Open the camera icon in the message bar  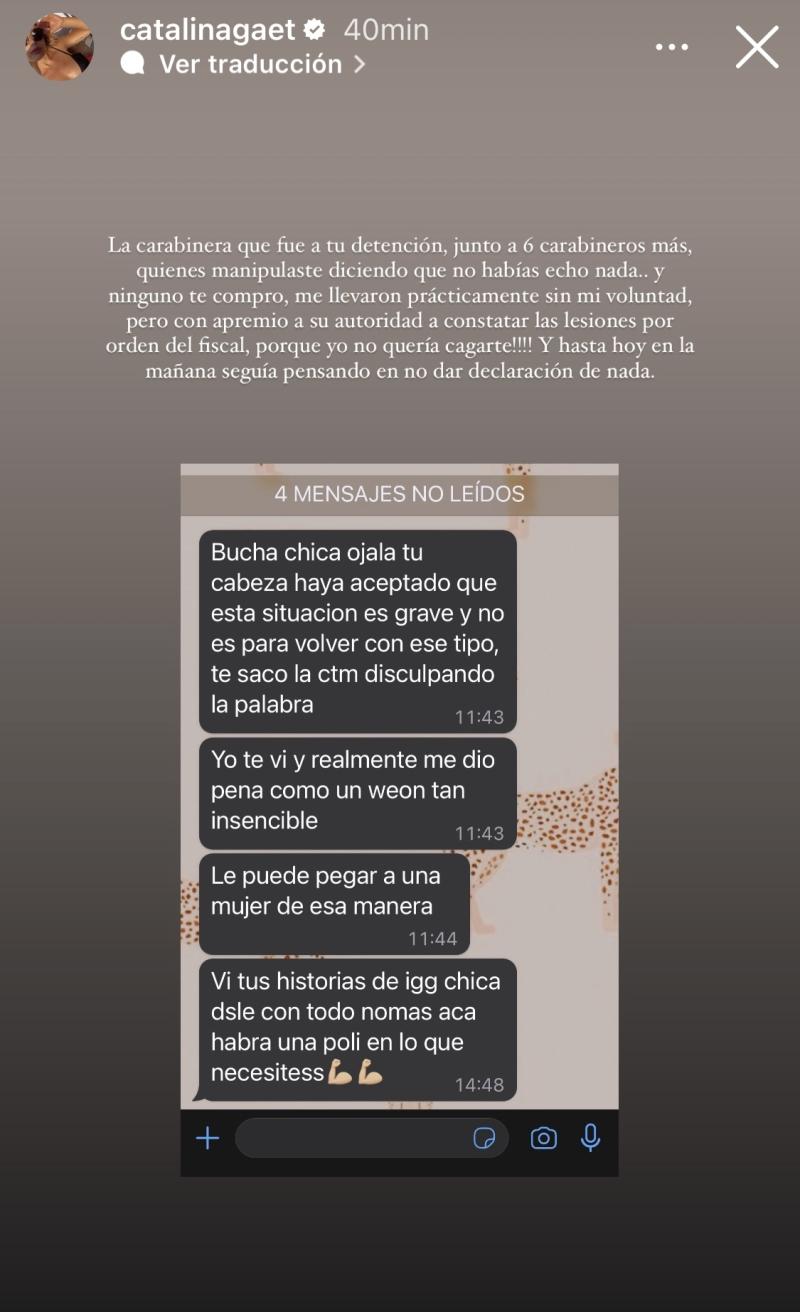click(x=543, y=1137)
